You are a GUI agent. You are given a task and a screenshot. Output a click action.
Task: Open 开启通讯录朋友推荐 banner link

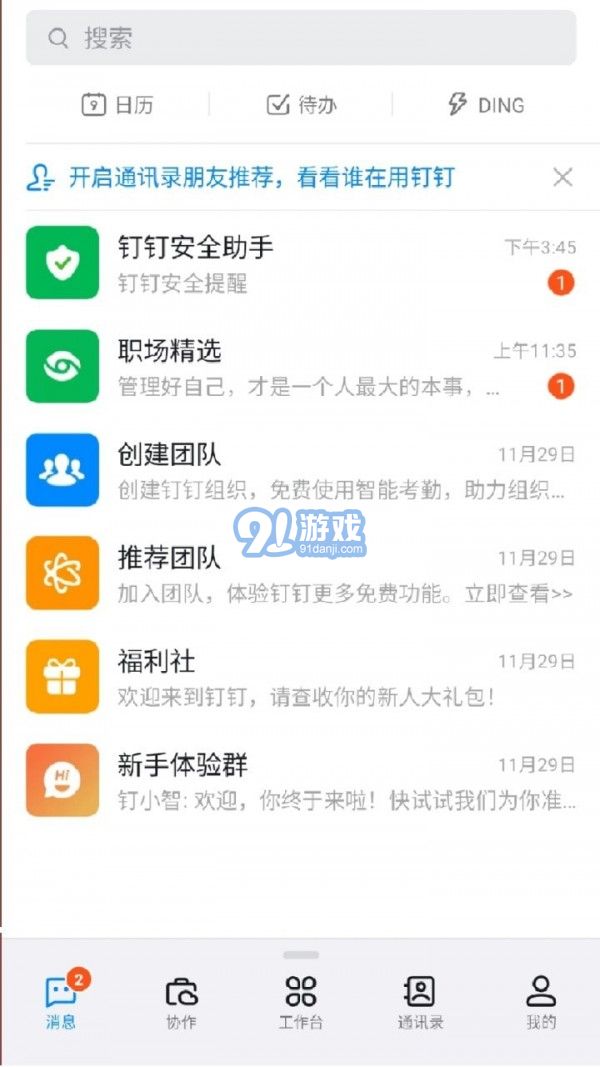click(260, 178)
